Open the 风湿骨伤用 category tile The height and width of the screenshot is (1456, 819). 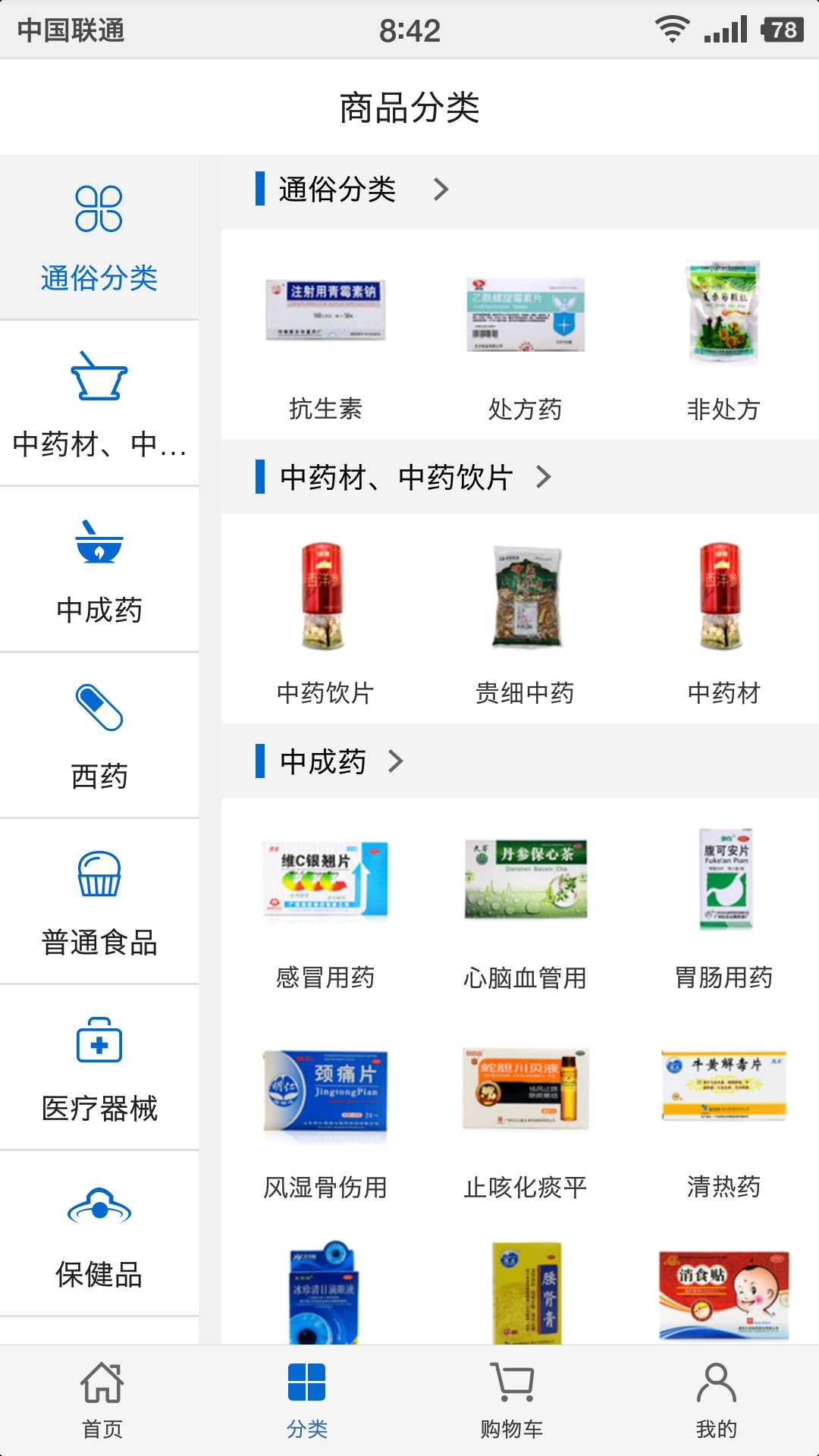point(325,1119)
